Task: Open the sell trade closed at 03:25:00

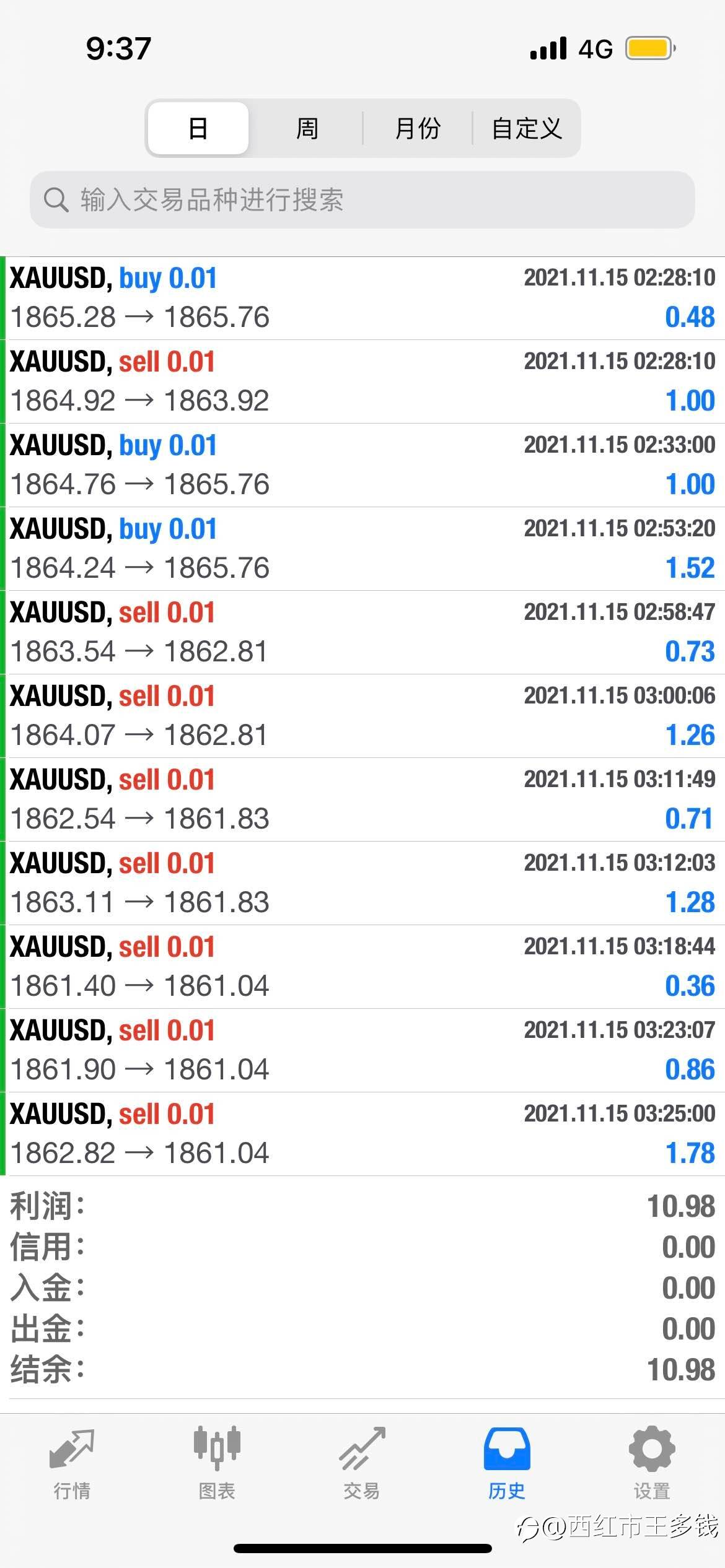Action: (362, 1134)
